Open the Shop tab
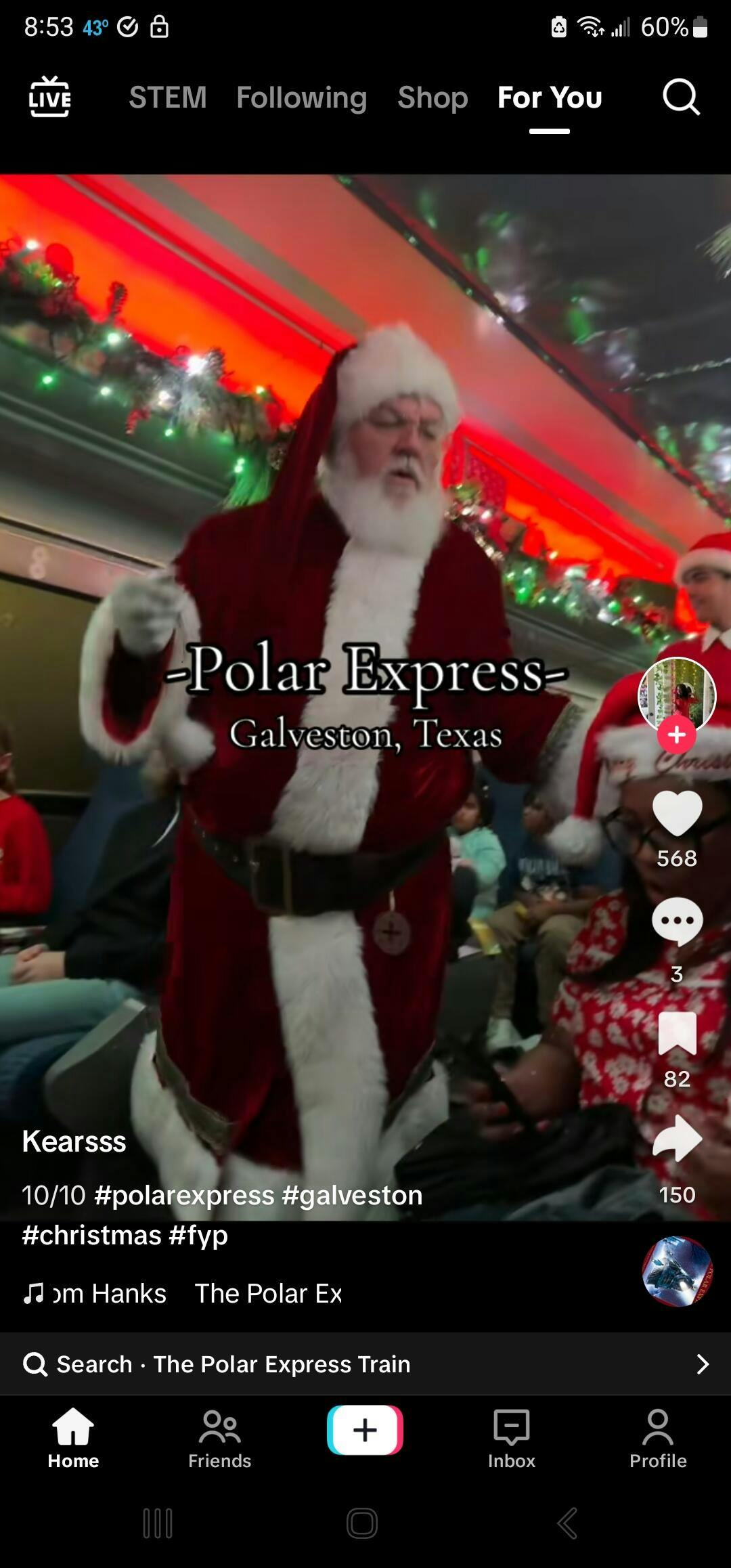 click(x=433, y=97)
